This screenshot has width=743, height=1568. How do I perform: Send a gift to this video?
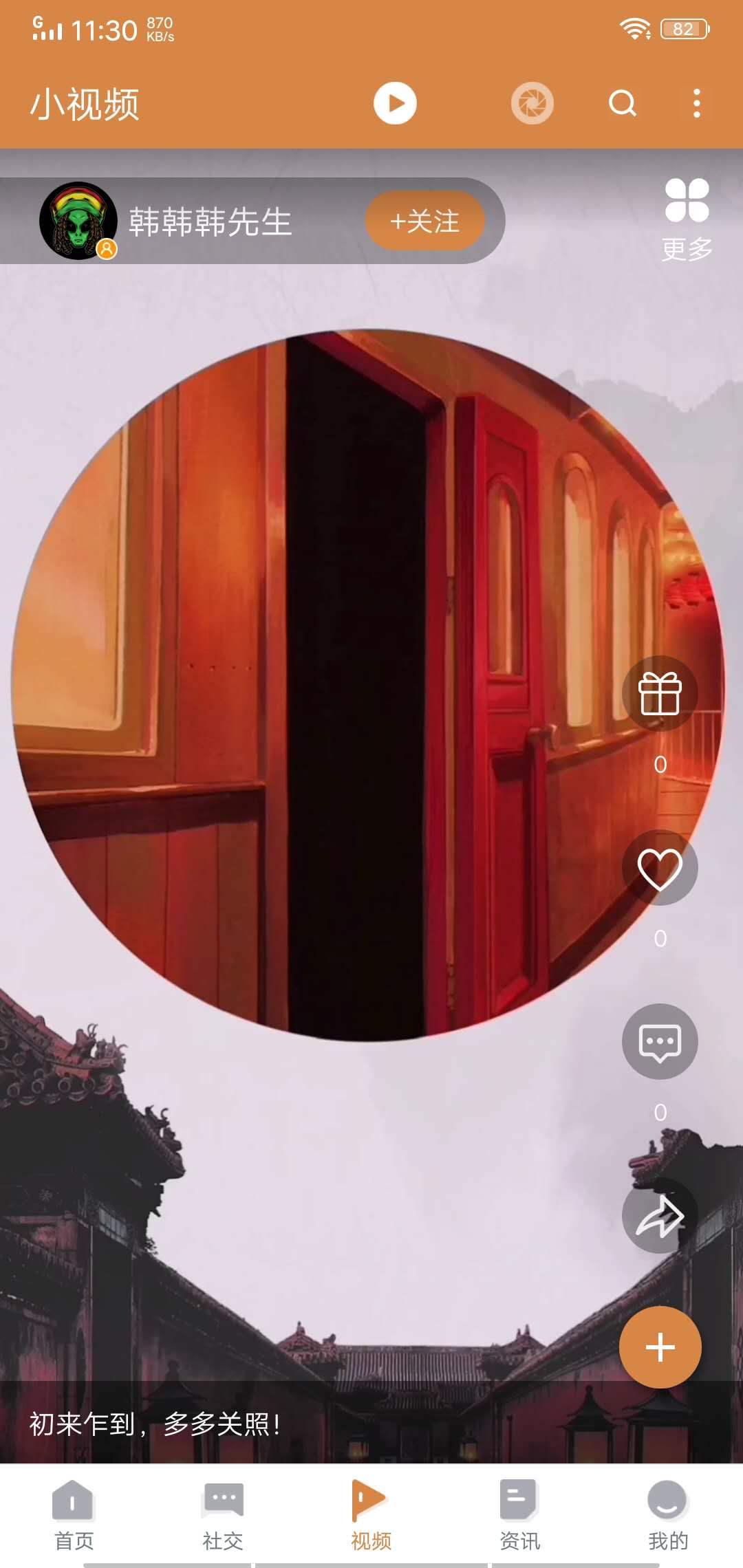click(660, 694)
